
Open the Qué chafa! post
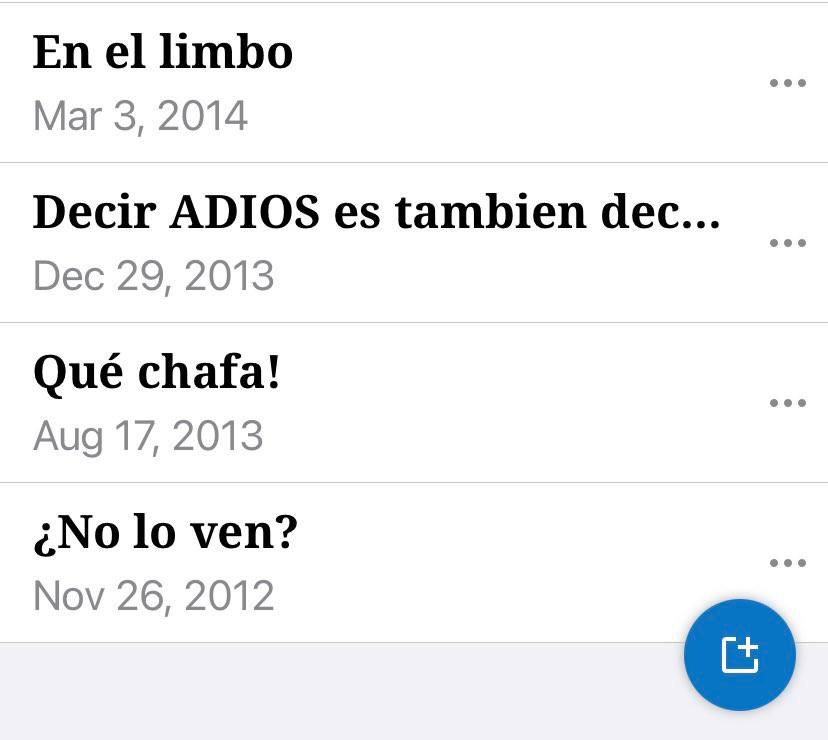157,373
